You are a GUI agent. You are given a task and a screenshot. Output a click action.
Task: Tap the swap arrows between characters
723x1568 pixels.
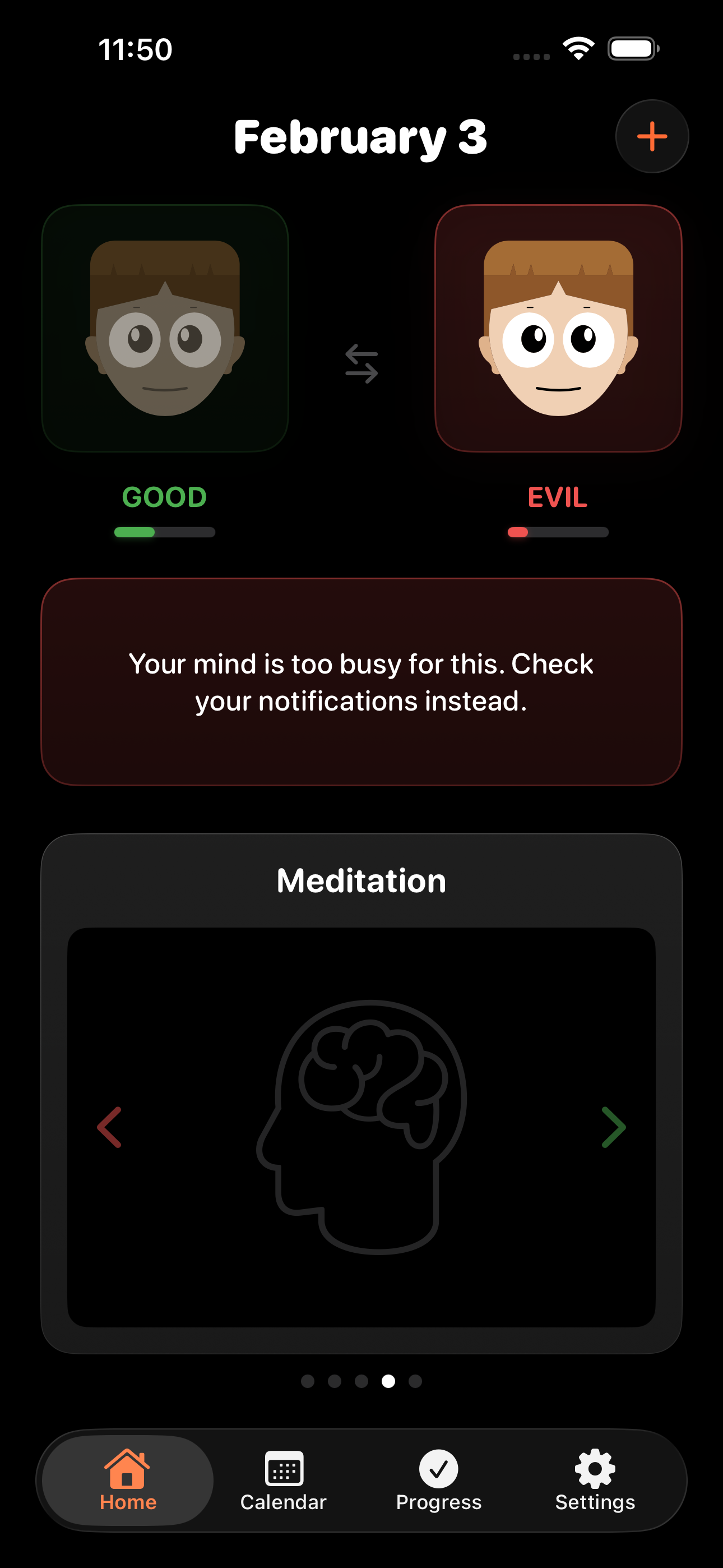pos(361,364)
